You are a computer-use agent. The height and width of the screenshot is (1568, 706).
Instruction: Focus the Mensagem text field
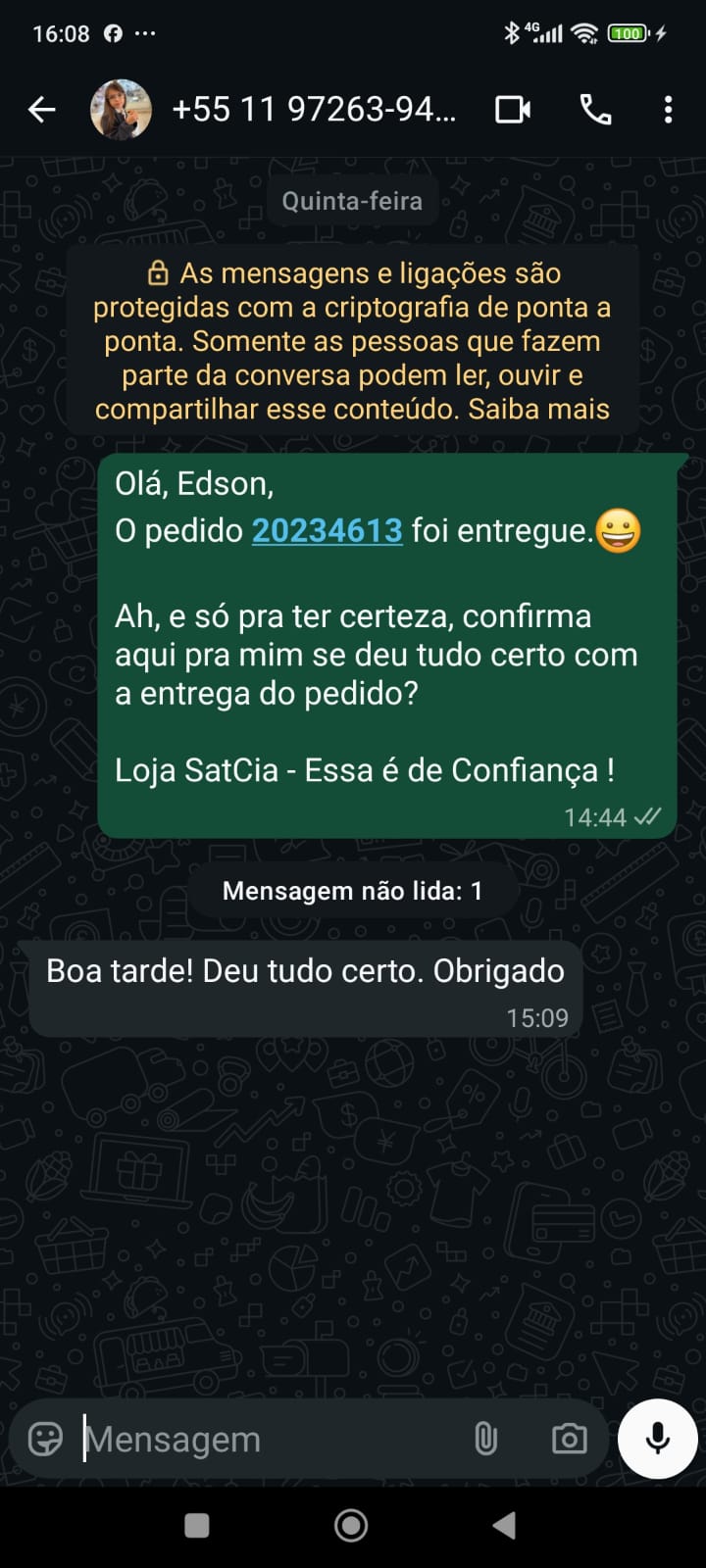click(x=265, y=1439)
